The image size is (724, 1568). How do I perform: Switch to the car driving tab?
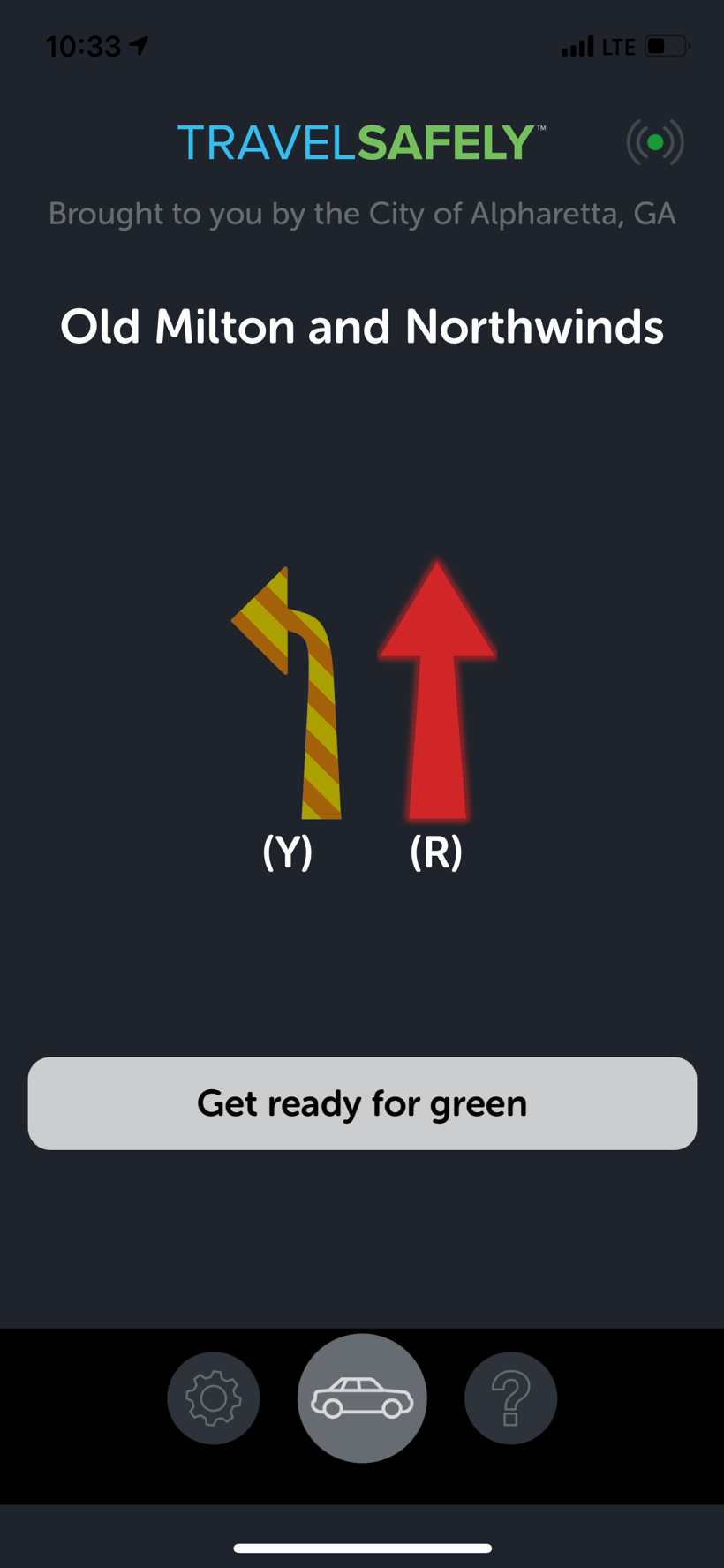tap(362, 1398)
